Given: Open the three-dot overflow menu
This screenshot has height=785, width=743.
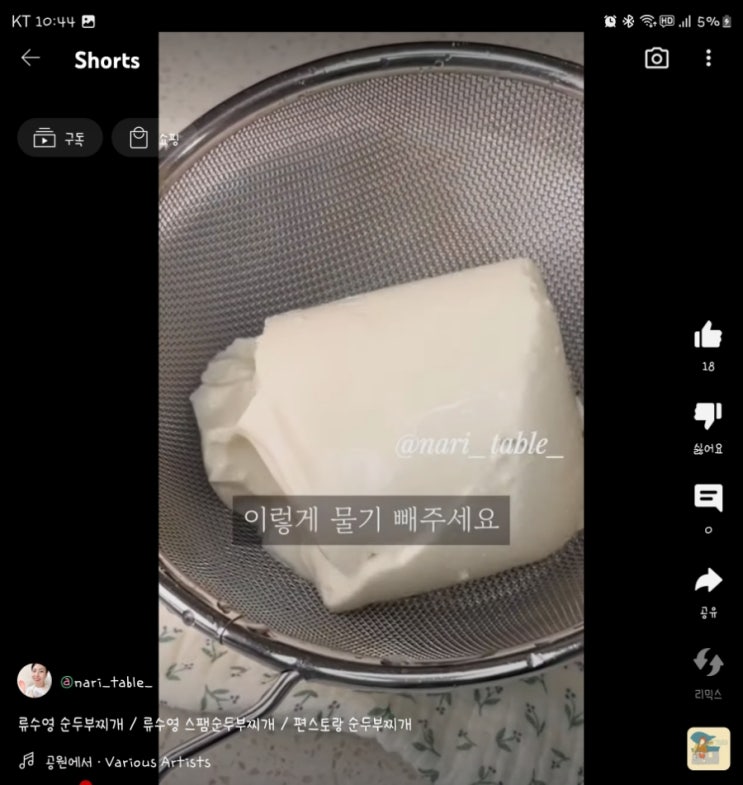Looking at the screenshot, I should click(x=708, y=58).
